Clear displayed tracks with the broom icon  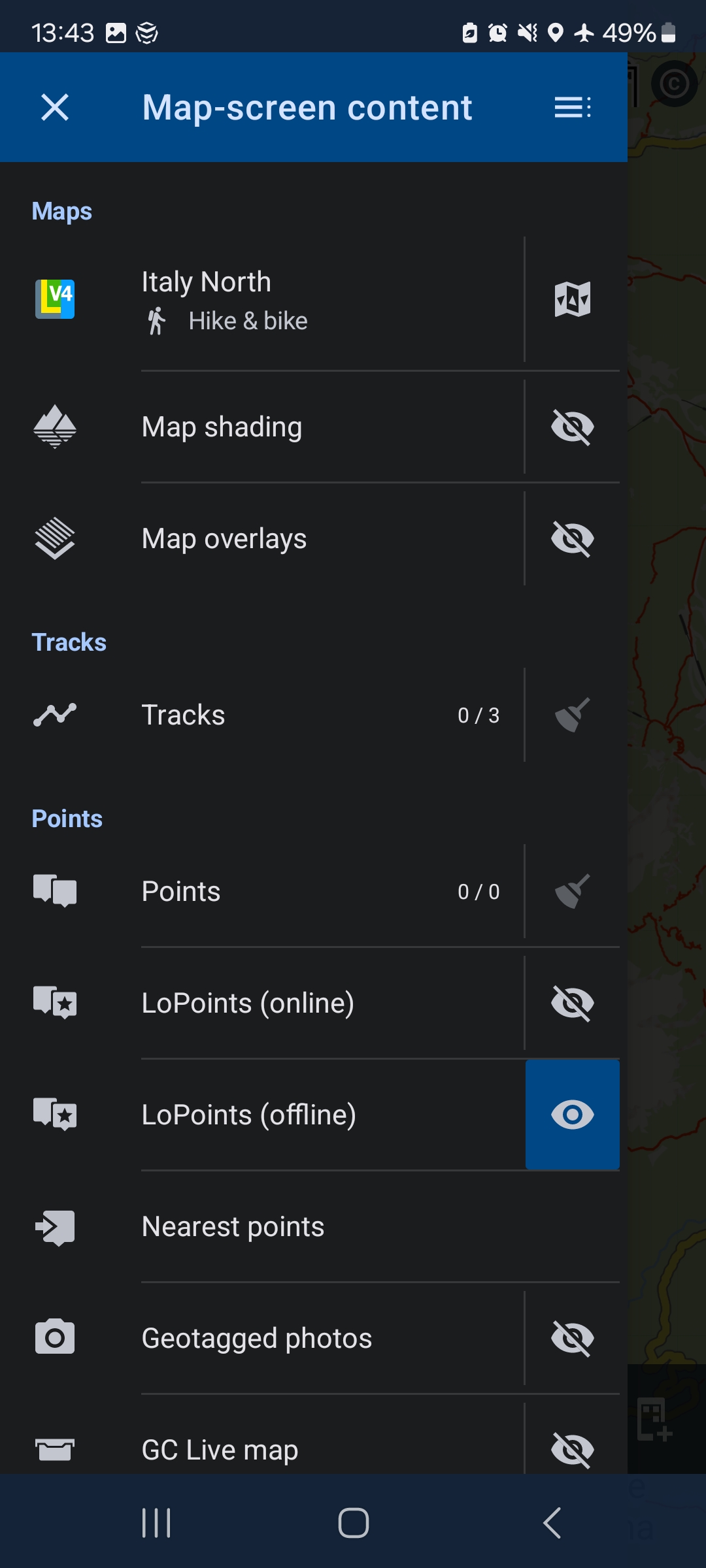573,715
